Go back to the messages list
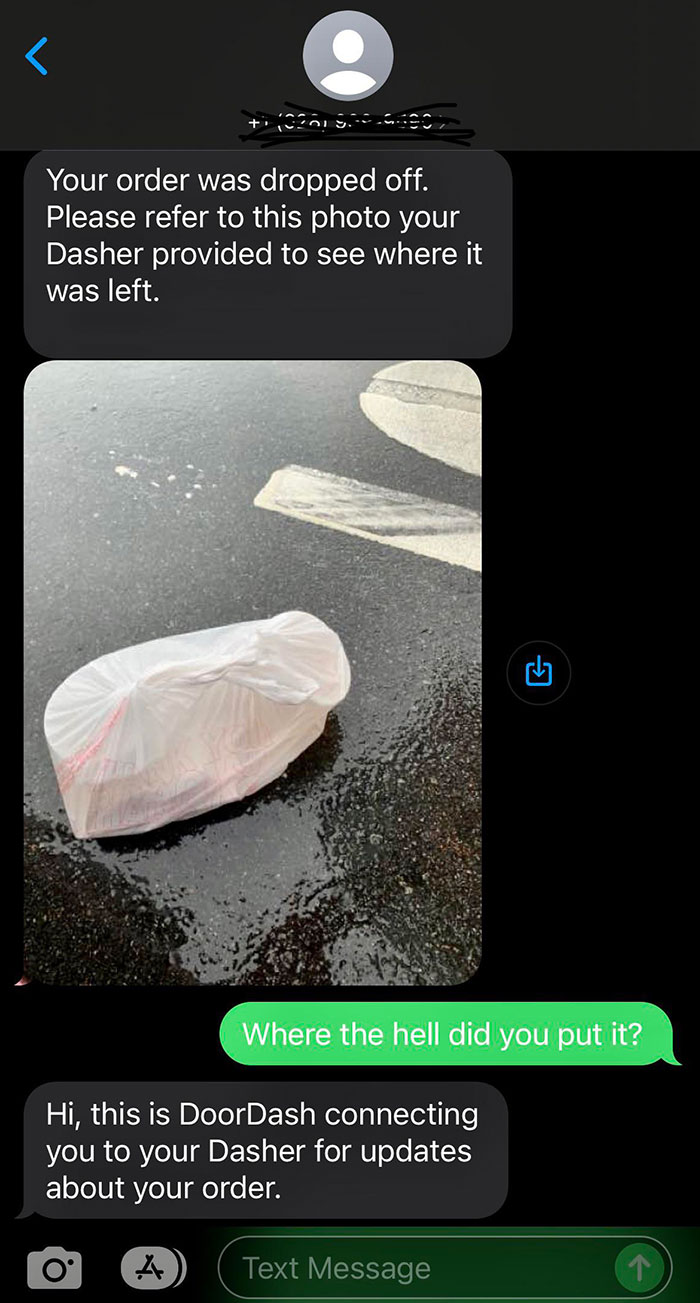This screenshot has height=1303, width=700. coord(36,55)
